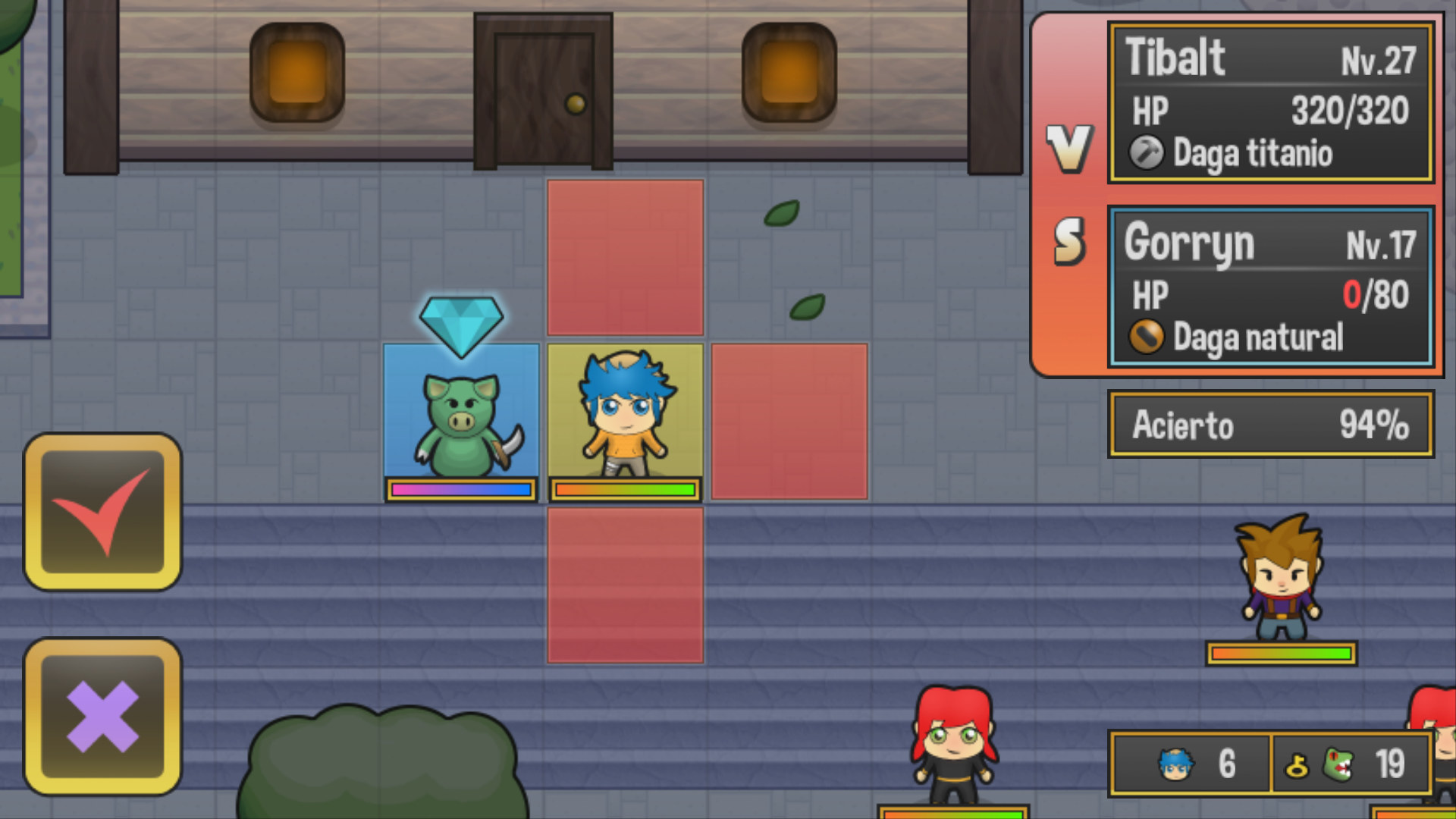The height and width of the screenshot is (819, 1456).
Task: Select the green pig enemy Gorryn
Action: click(461, 423)
